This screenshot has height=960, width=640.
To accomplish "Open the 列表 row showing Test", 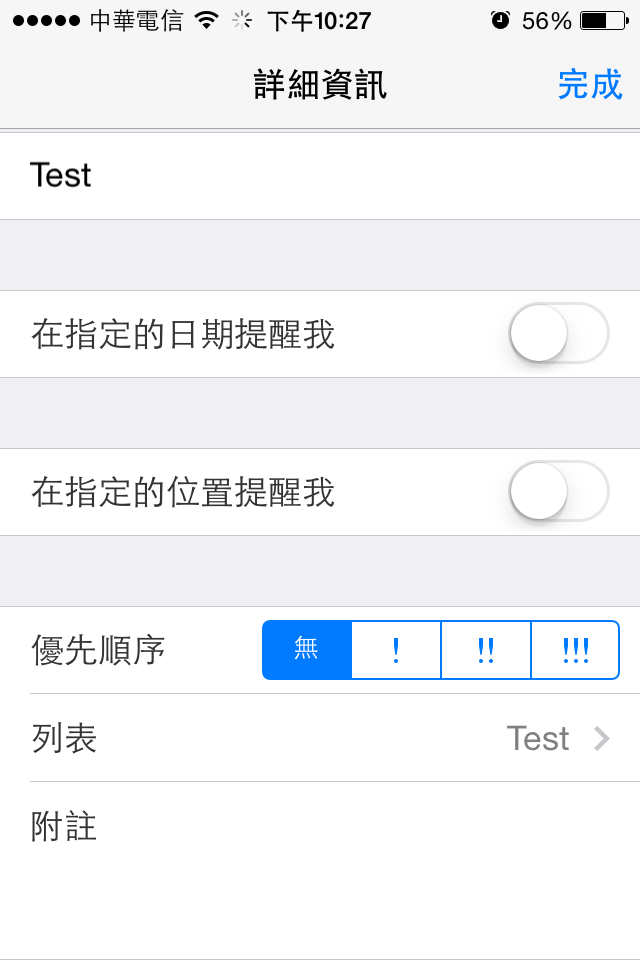I will 320,738.
